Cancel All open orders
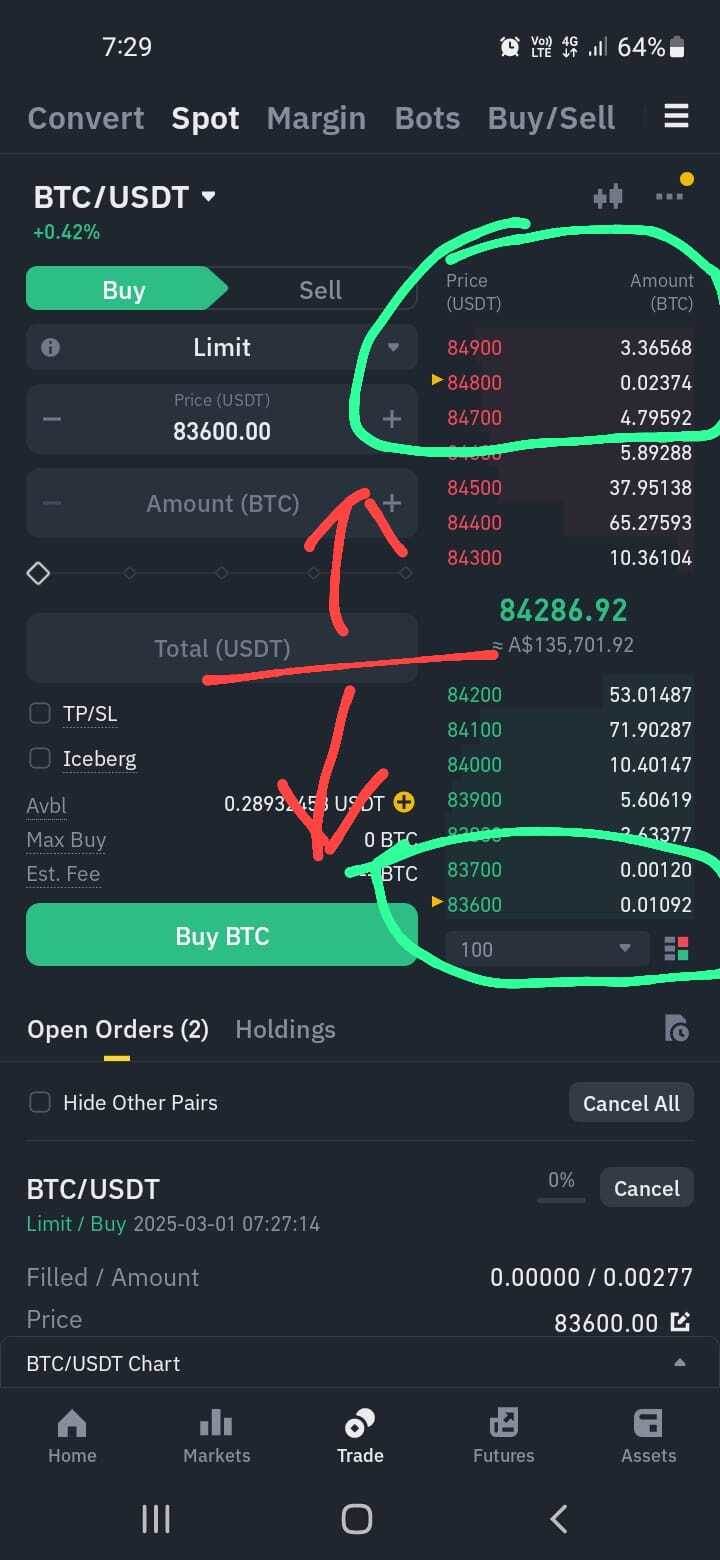This screenshot has width=720, height=1560. point(631,1103)
